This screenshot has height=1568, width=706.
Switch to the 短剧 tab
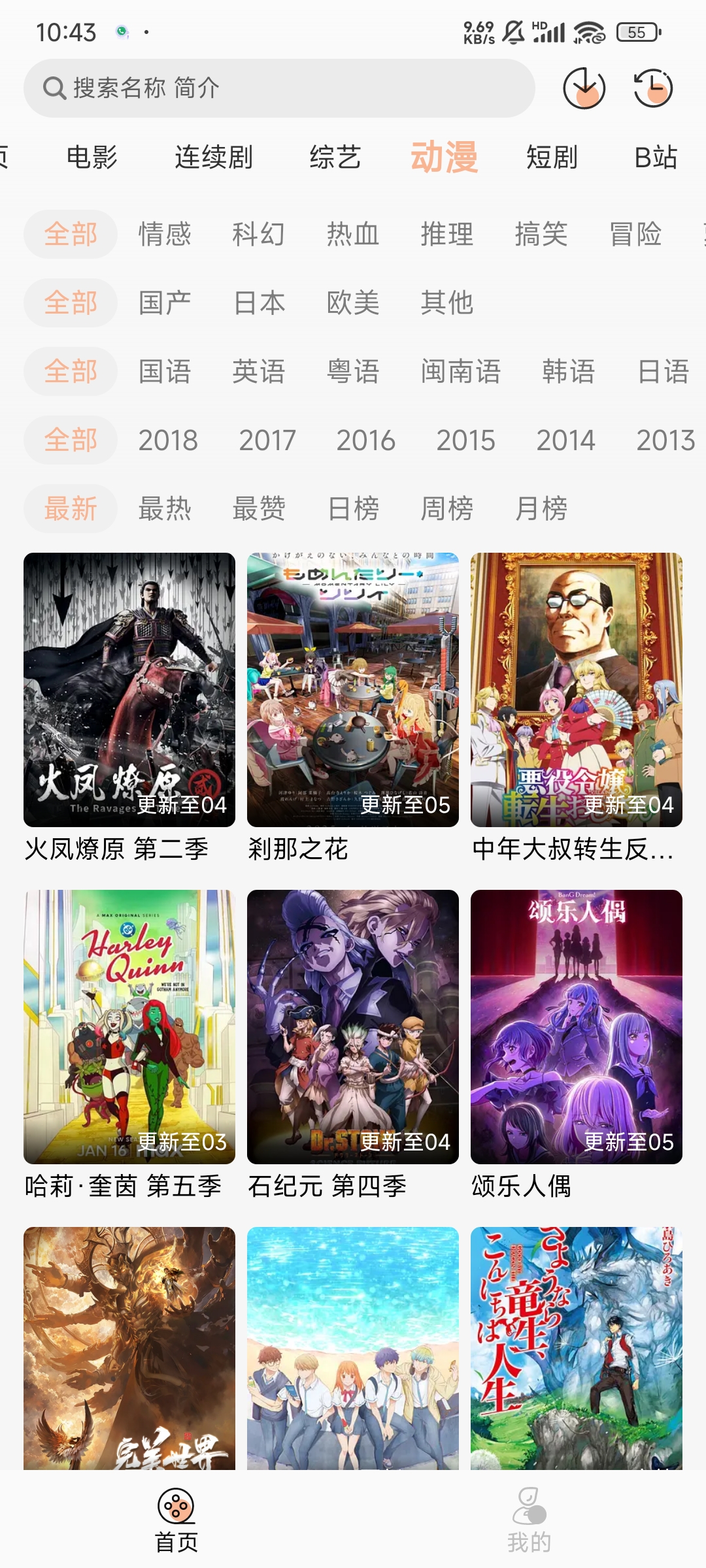tap(552, 157)
